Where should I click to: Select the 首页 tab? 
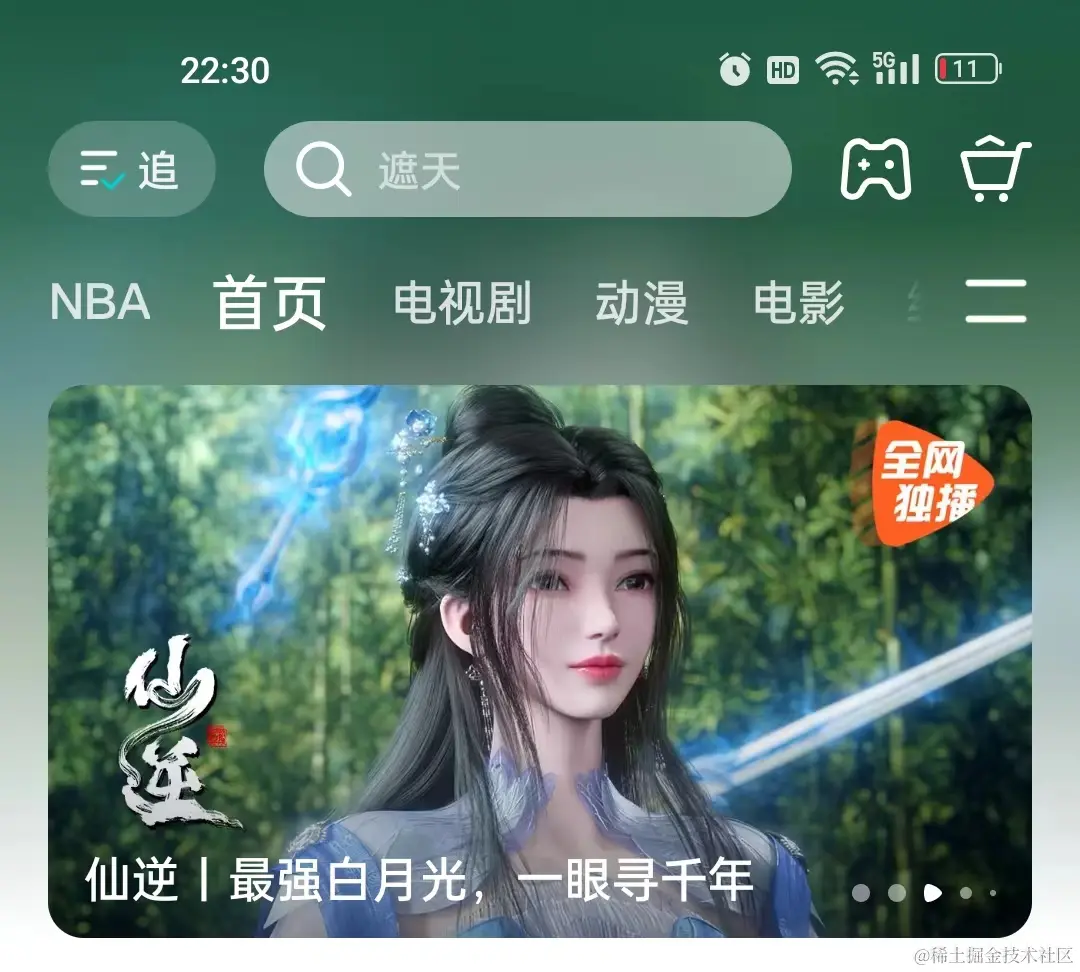coord(270,303)
